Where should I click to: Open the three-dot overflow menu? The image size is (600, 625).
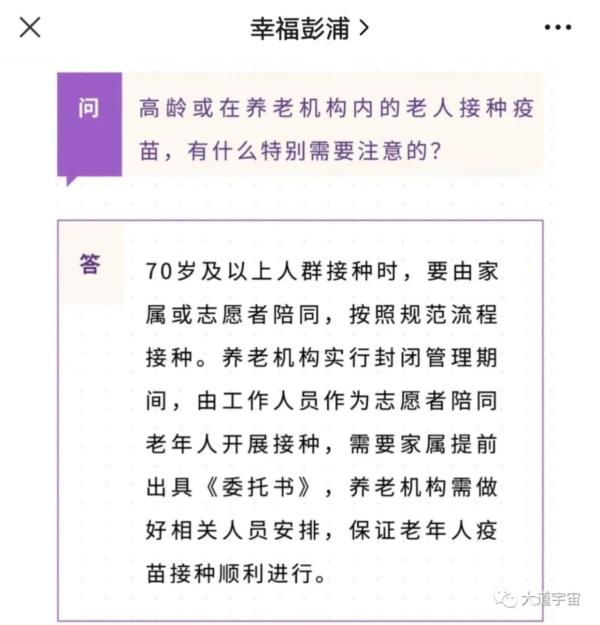pyautogui.click(x=564, y=27)
